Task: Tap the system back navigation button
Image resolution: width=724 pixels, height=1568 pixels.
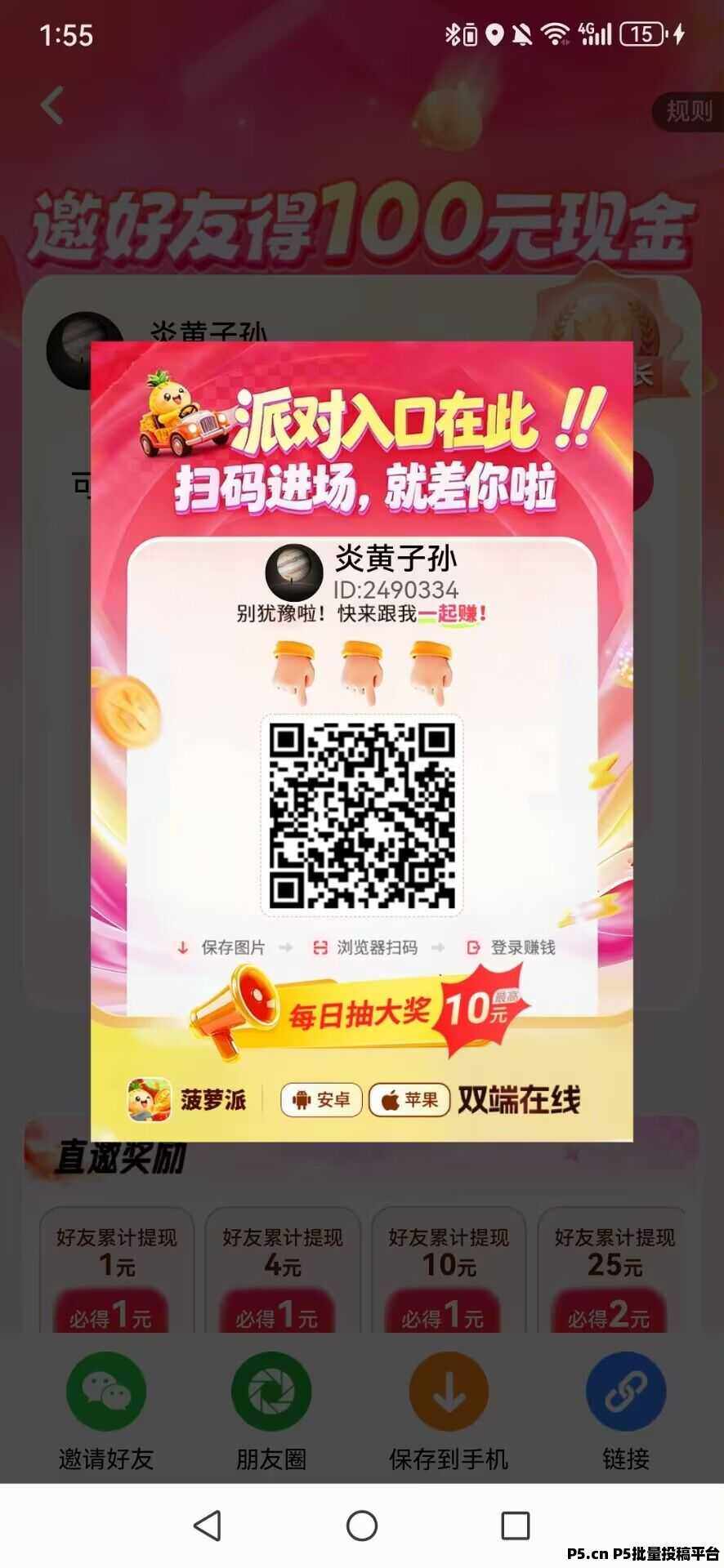Action: 208,1526
